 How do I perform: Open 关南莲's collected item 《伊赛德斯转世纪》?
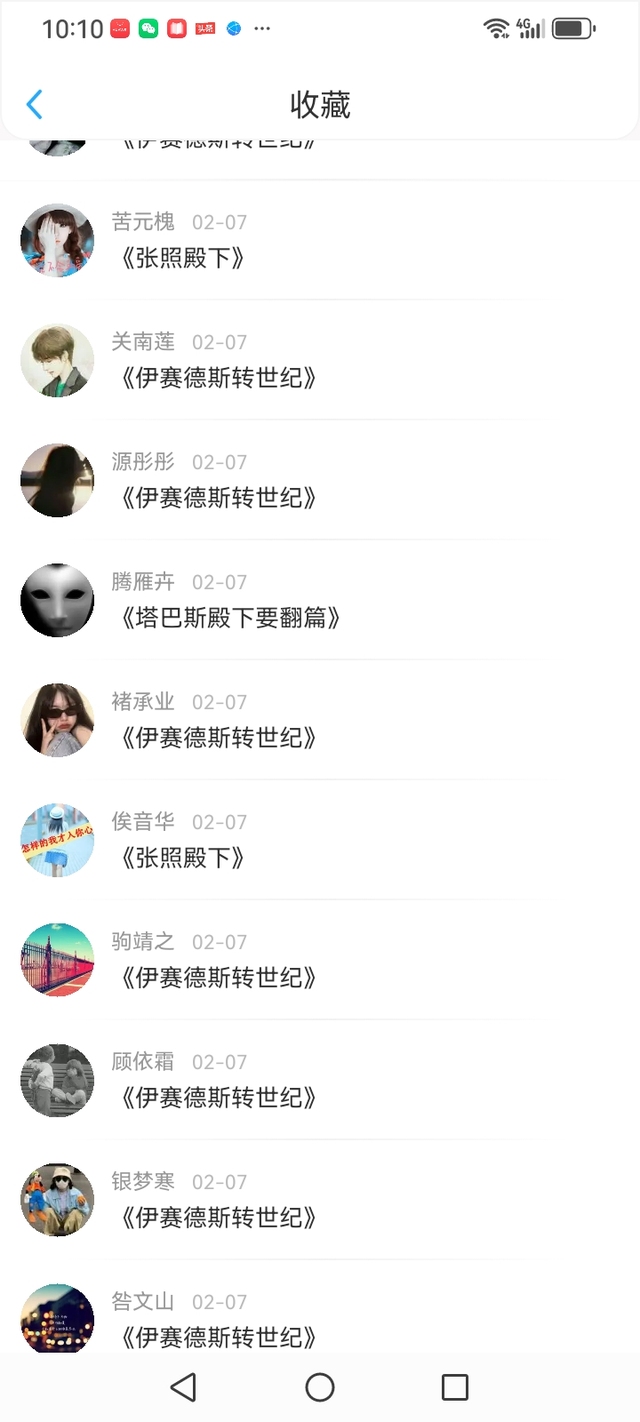click(x=218, y=378)
